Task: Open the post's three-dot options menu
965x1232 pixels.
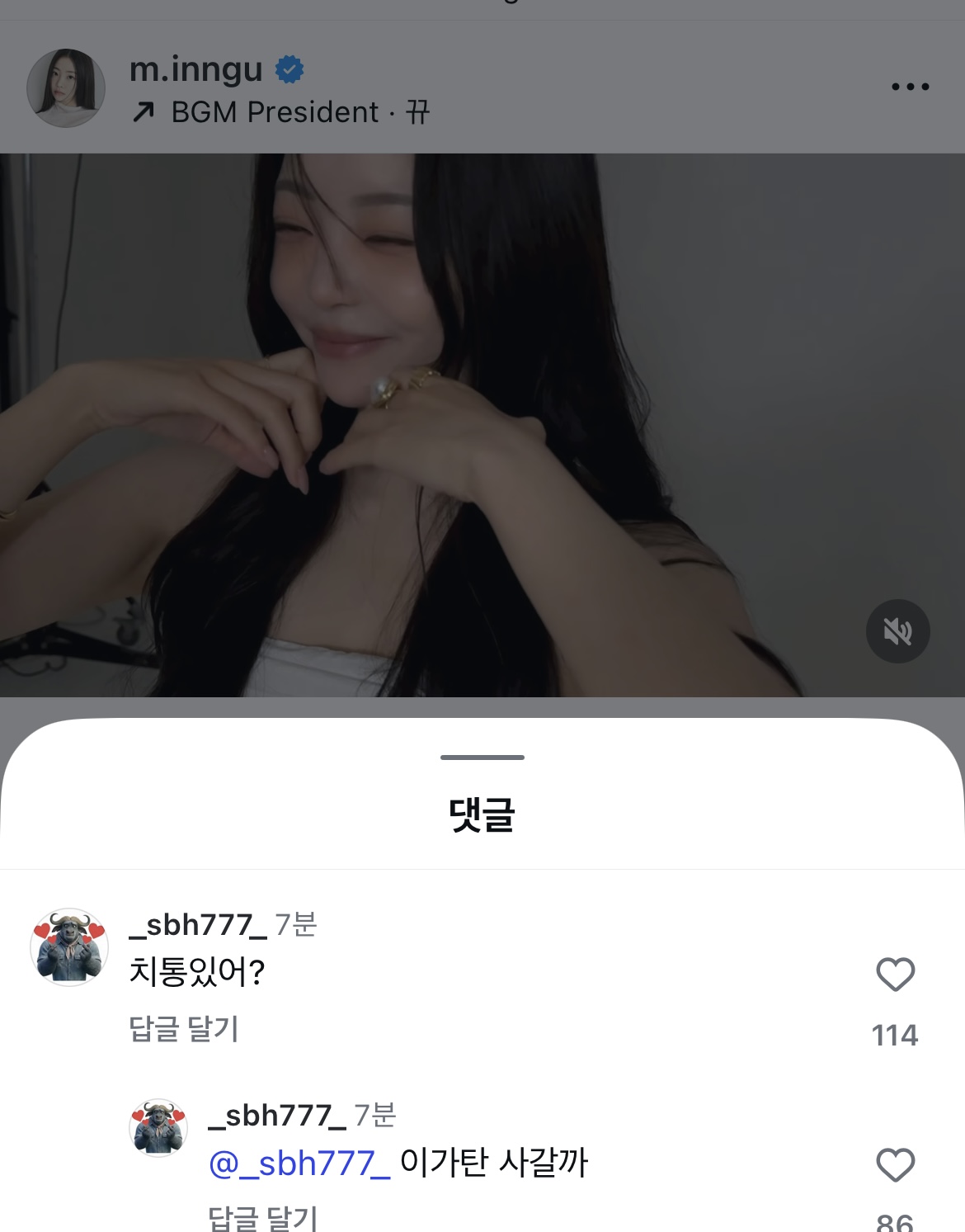Action: [x=910, y=87]
